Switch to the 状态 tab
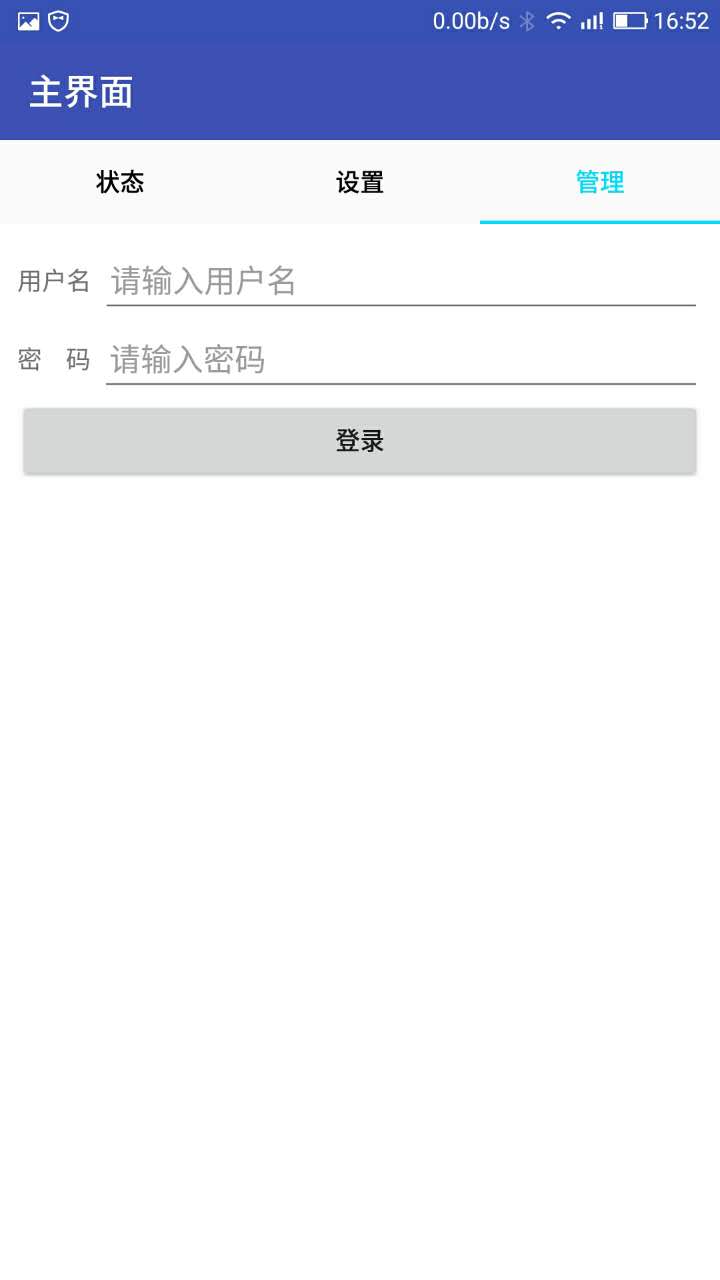The height and width of the screenshot is (1280, 720). click(x=119, y=182)
